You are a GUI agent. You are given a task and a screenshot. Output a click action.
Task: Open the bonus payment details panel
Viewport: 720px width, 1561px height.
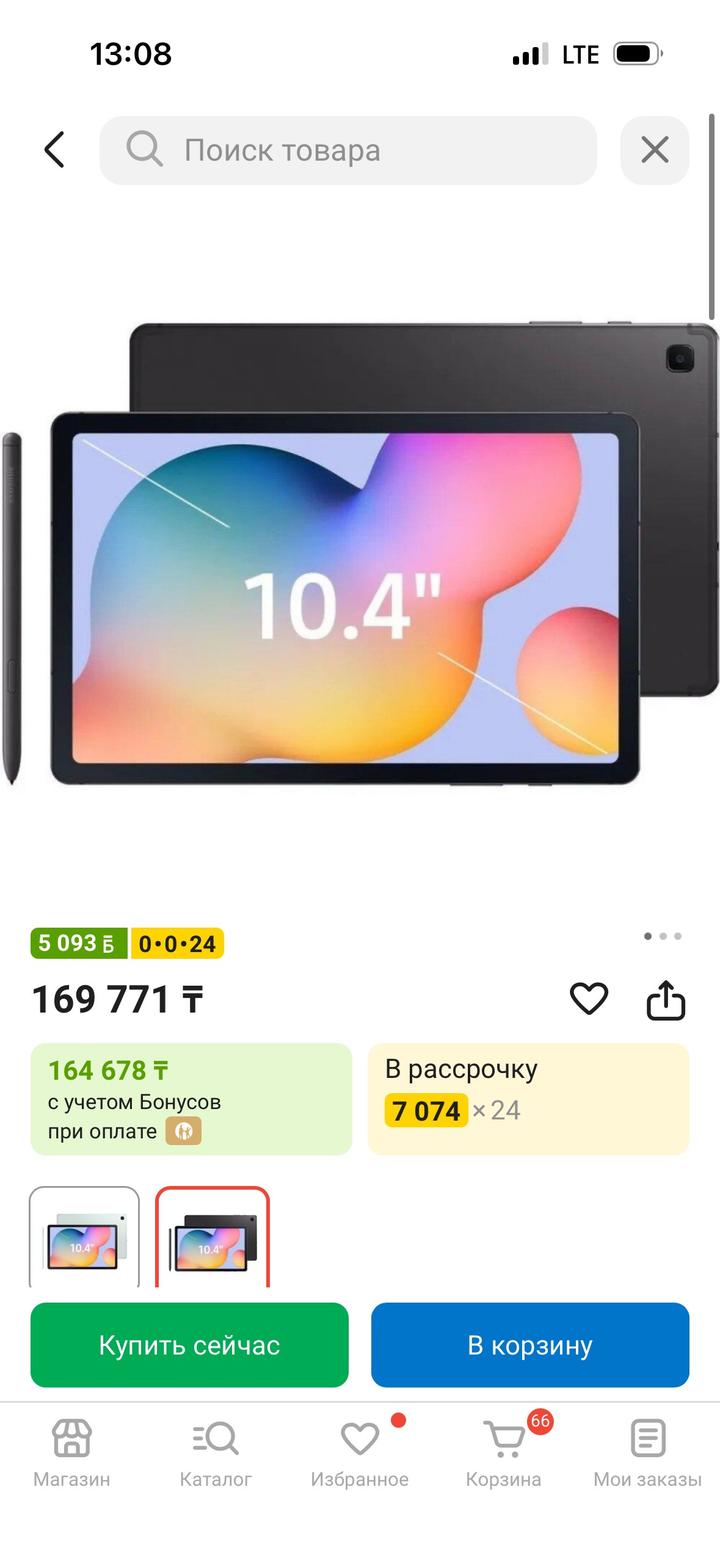[190, 1098]
